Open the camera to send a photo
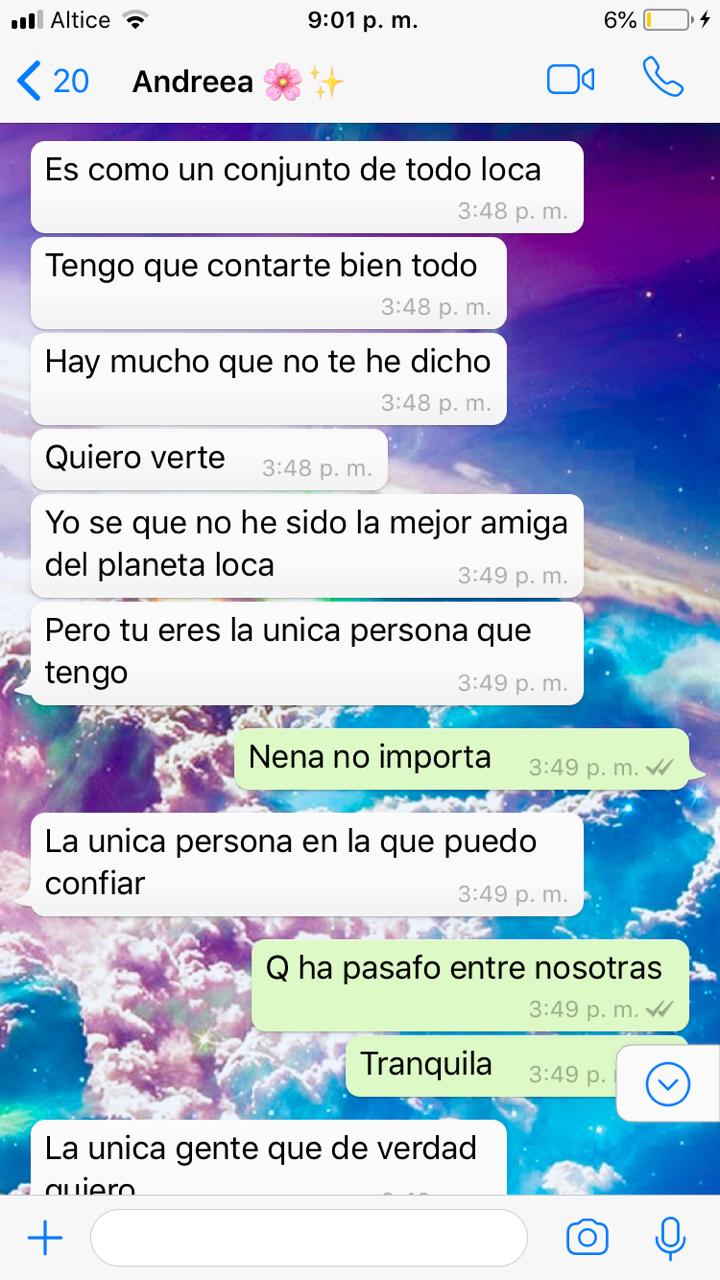 point(585,1237)
